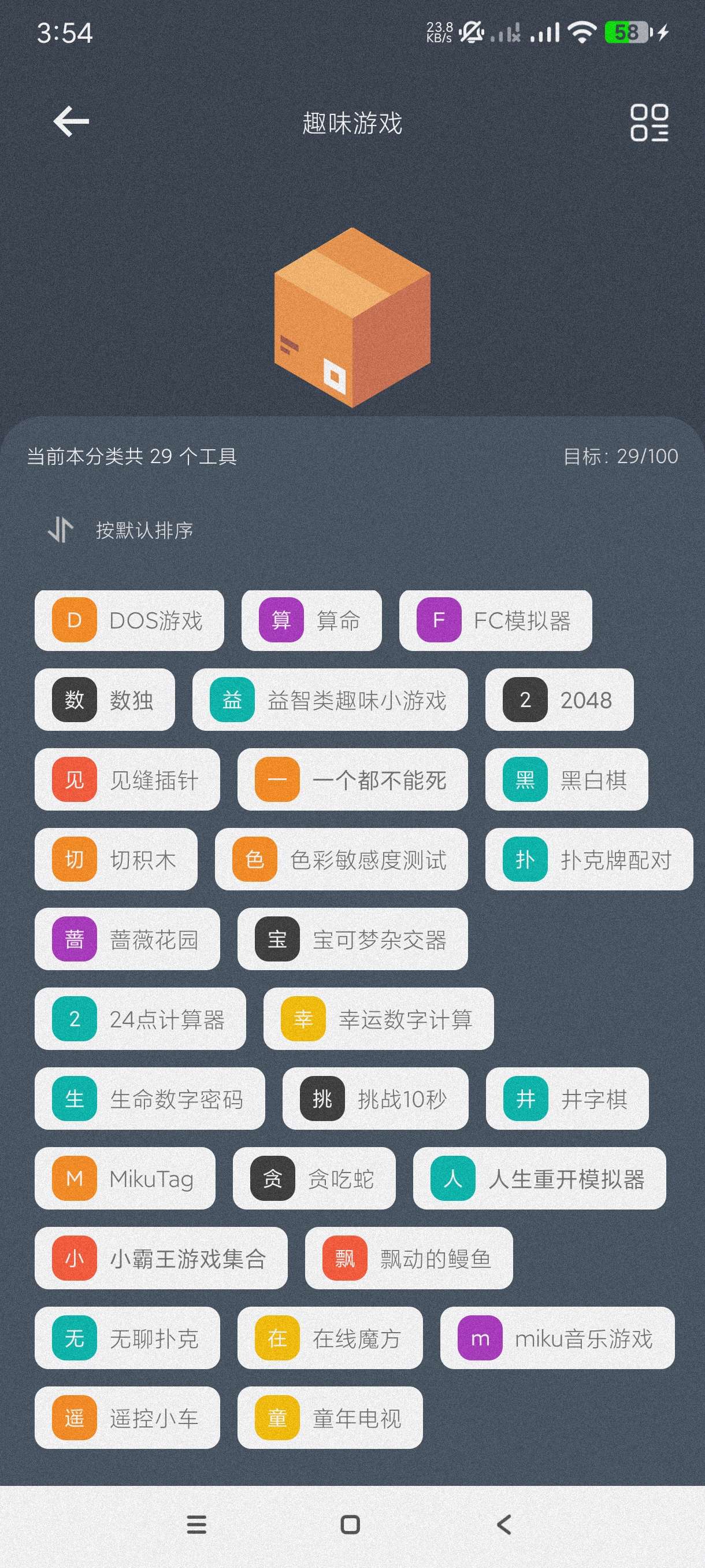Select 24点计算器
This screenshot has width=705, height=1568.
click(140, 1019)
